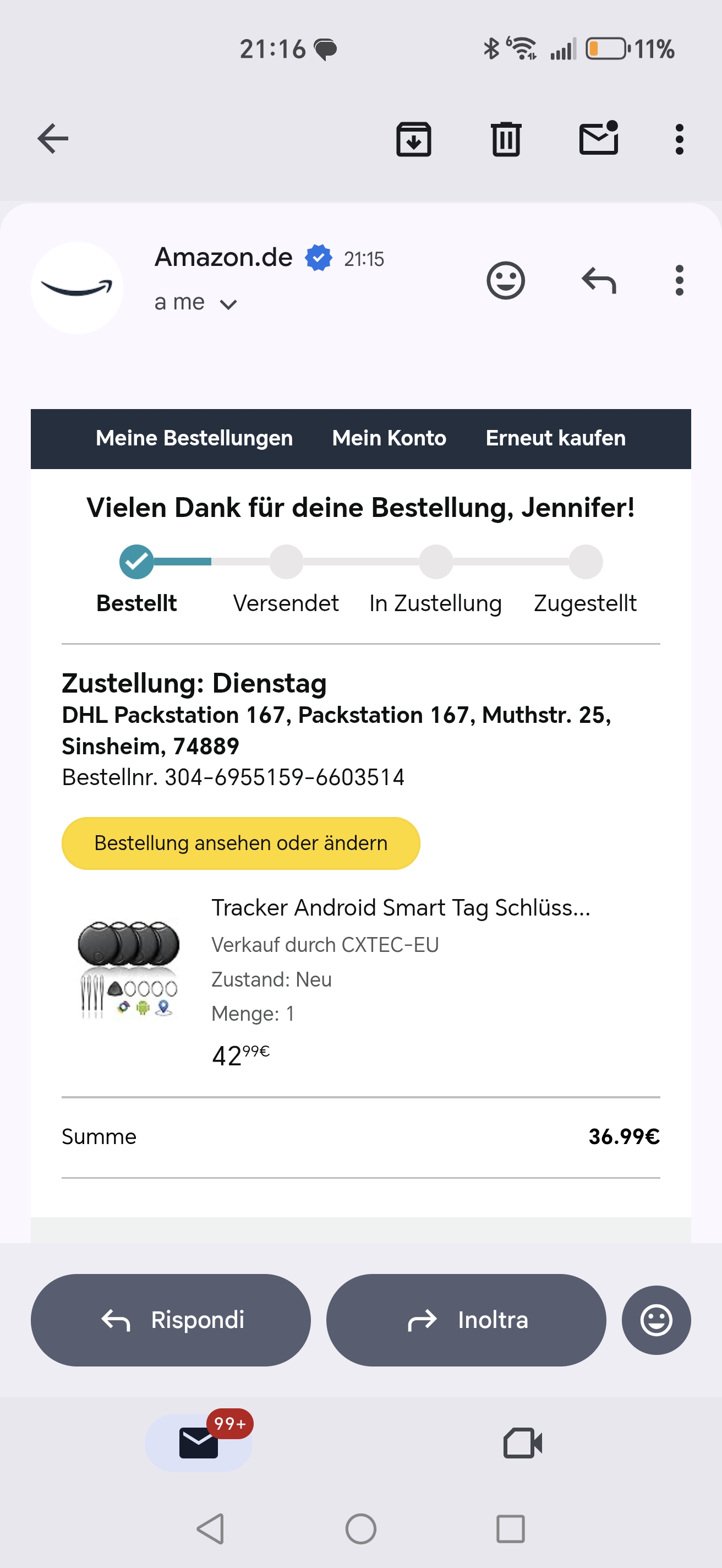This screenshot has width=722, height=1568.
Task: Open the emoji reaction button beside Inoltra
Action: (656, 1320)
